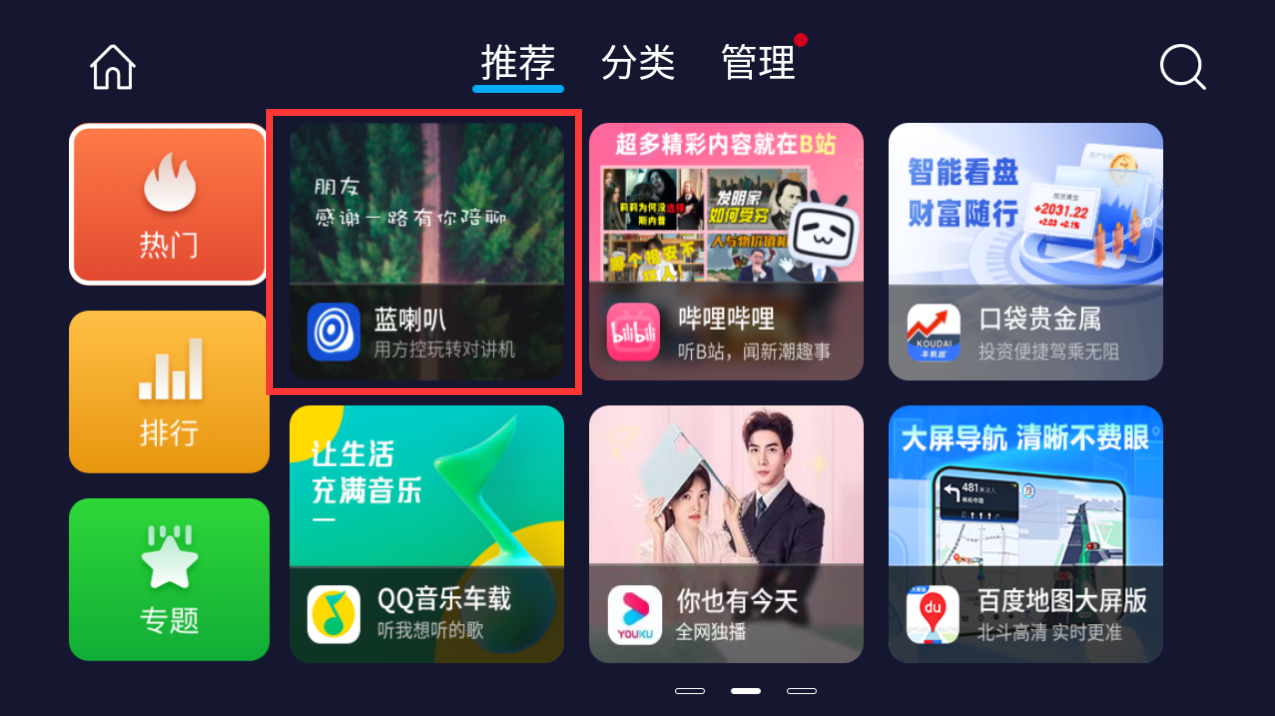Go to the home screen icon
This screenshot has height=716, width=1275.
pos(112,68)
